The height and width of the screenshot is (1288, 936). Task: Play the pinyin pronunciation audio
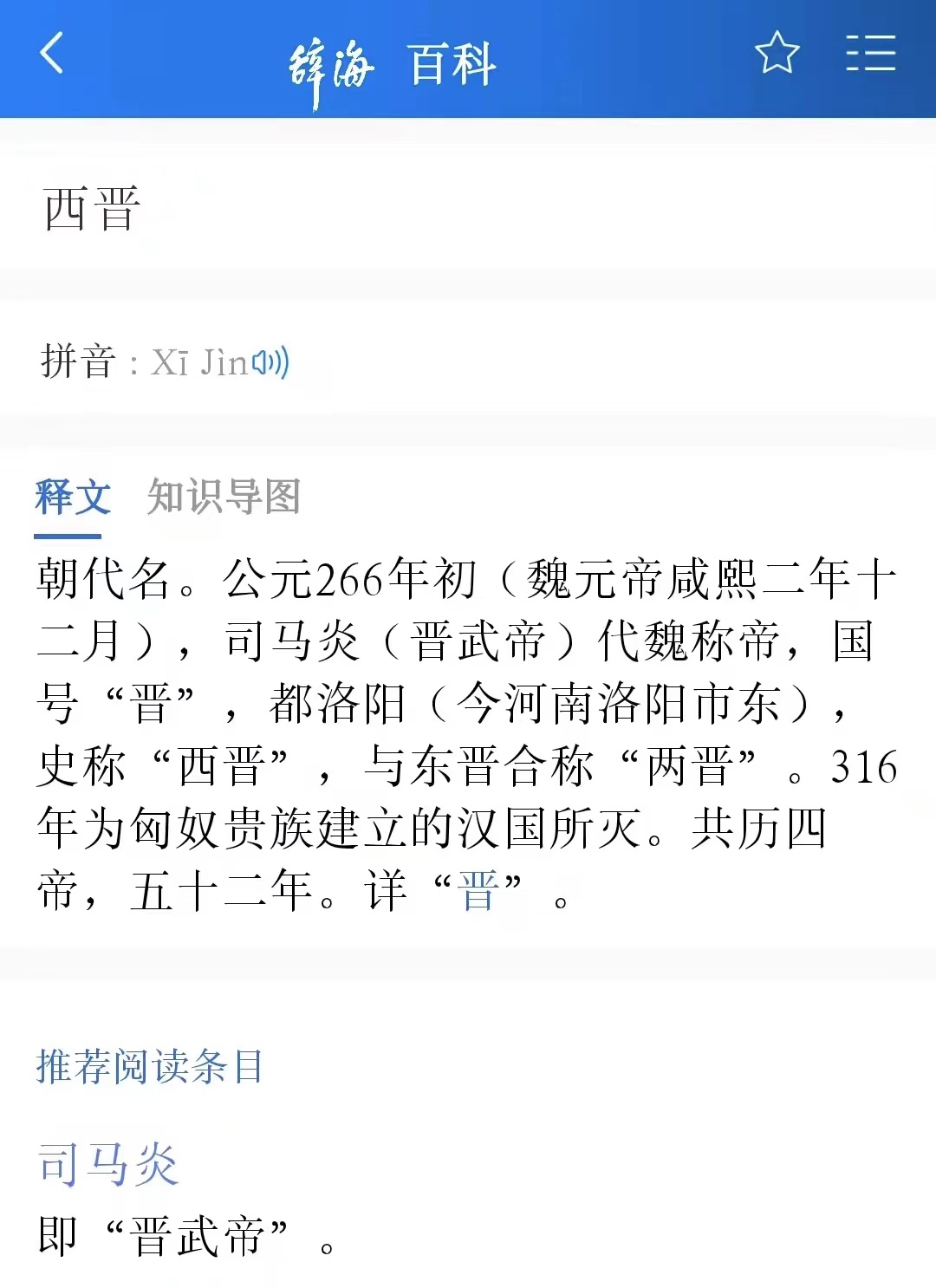click(x=270, y=362)
